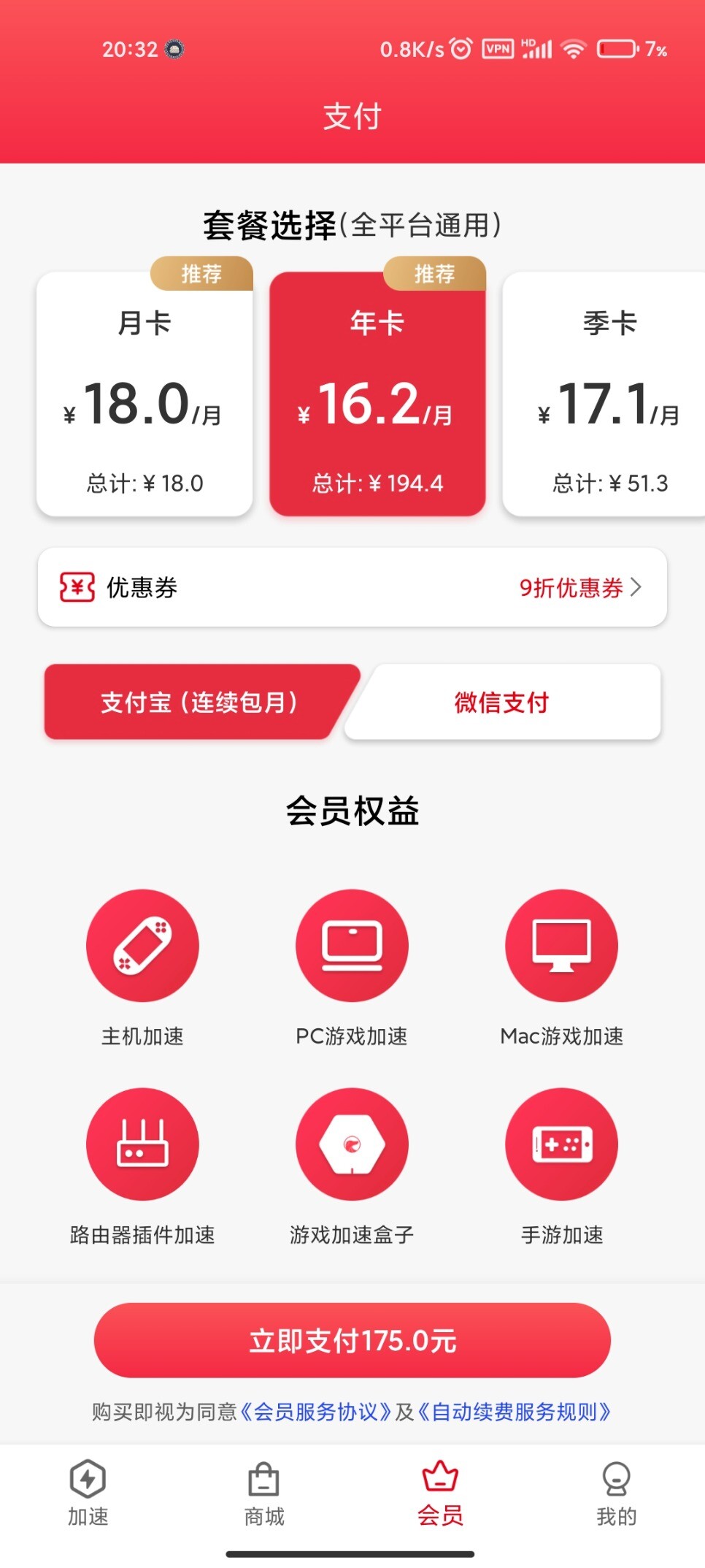Select the 月卡 monthly plan card
Image resolution: width=705 pixels, height=1568 pixels.
pos(145,394)
